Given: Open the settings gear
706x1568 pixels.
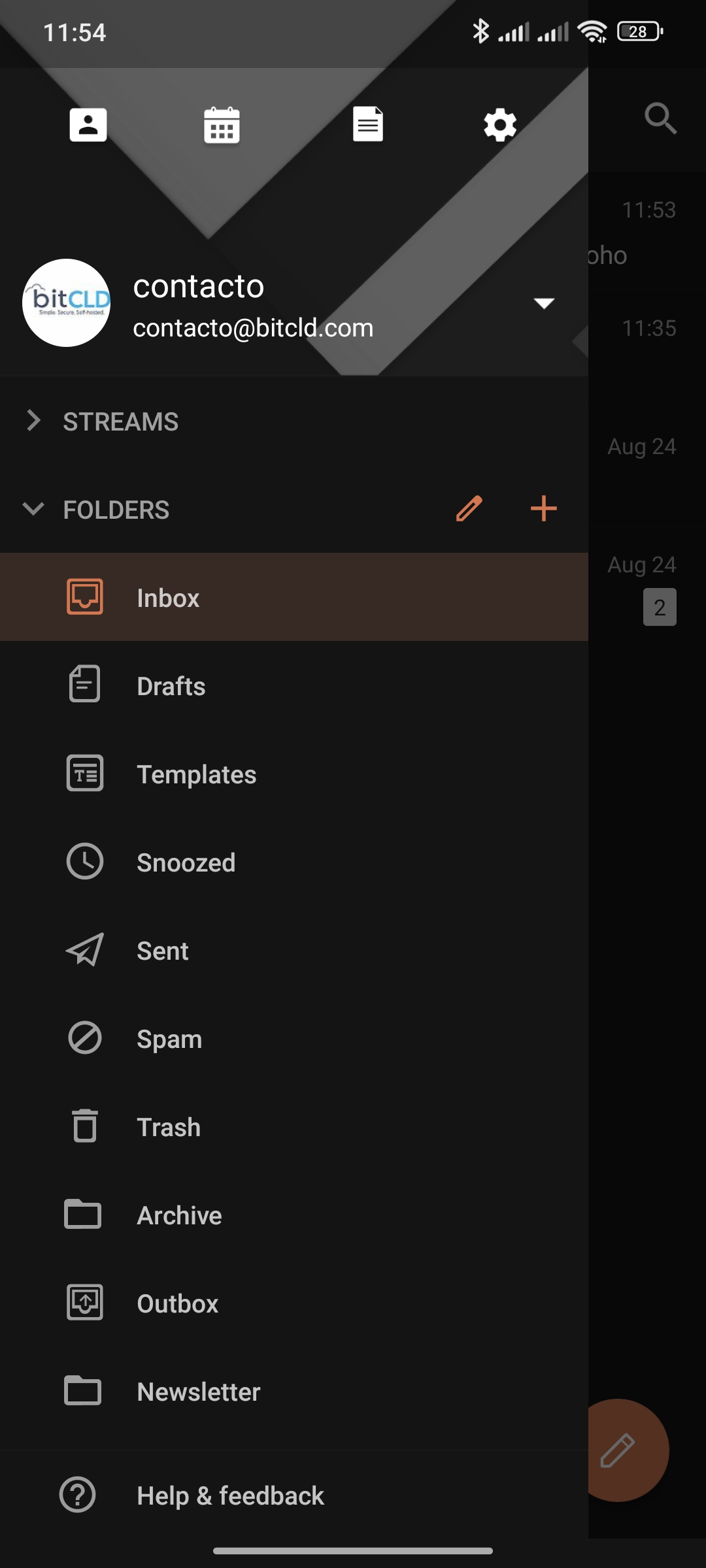Looking at the screenshot, I should 500,125.
